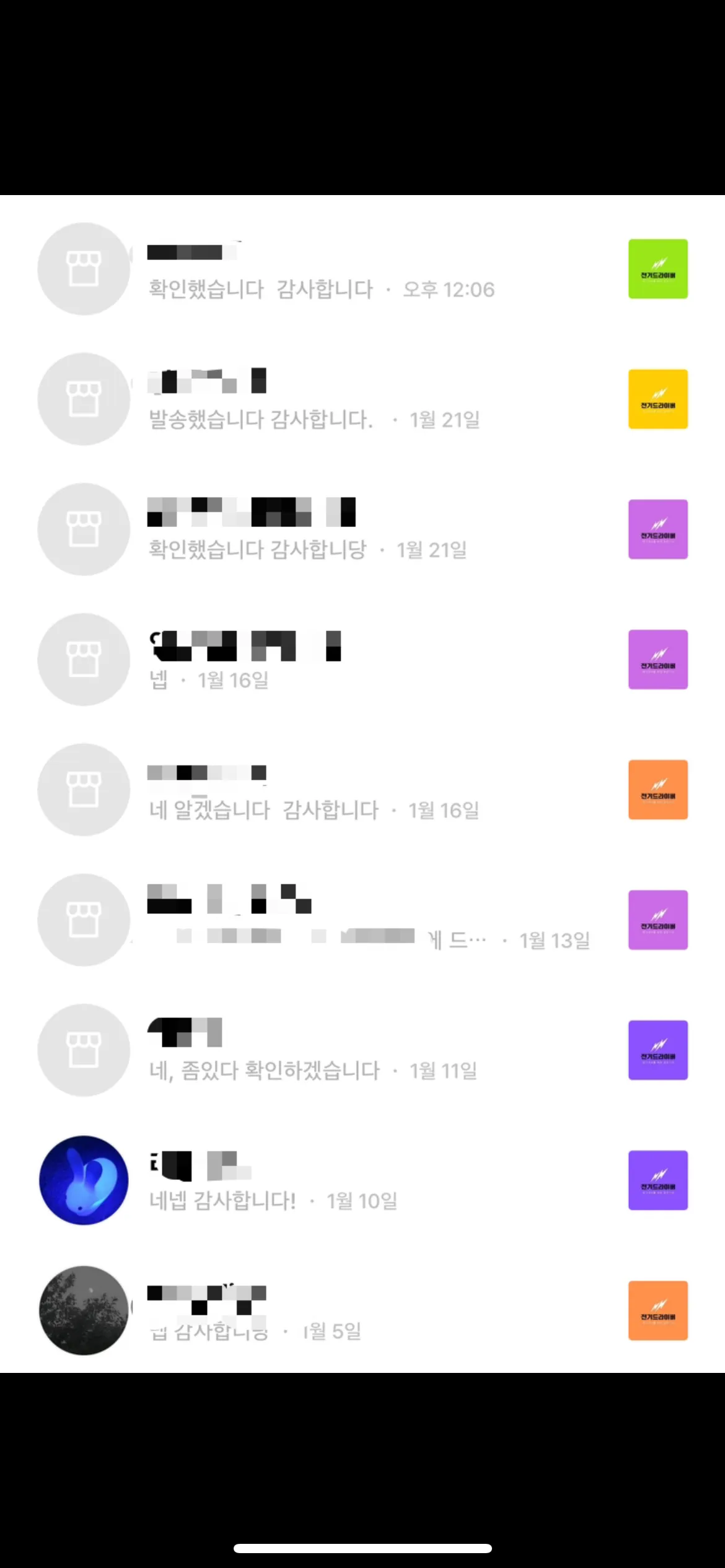This screenshot has height=1568, width=725.
Task: Tap the shop avatar of the 확인했습니다 감사합니당 chat
Action: coord(83,529)
